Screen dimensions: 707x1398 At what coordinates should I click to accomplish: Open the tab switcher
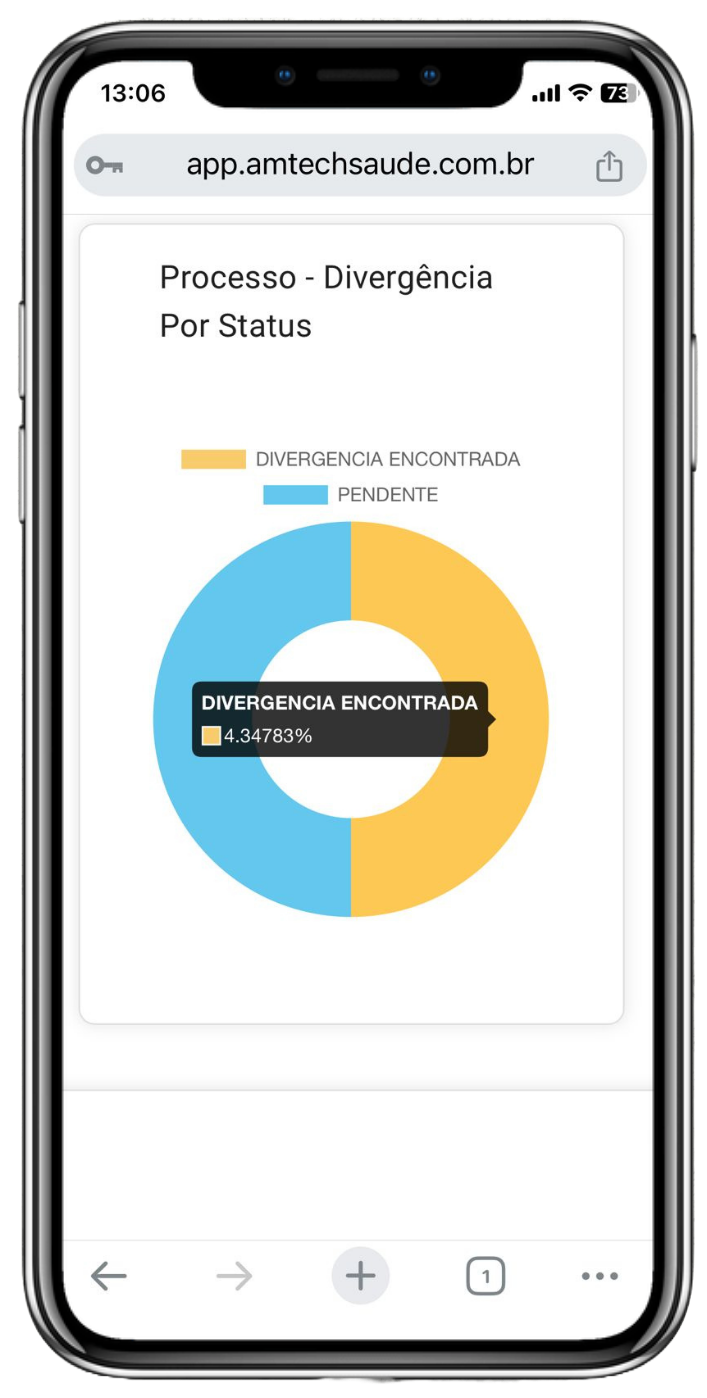485,1276
